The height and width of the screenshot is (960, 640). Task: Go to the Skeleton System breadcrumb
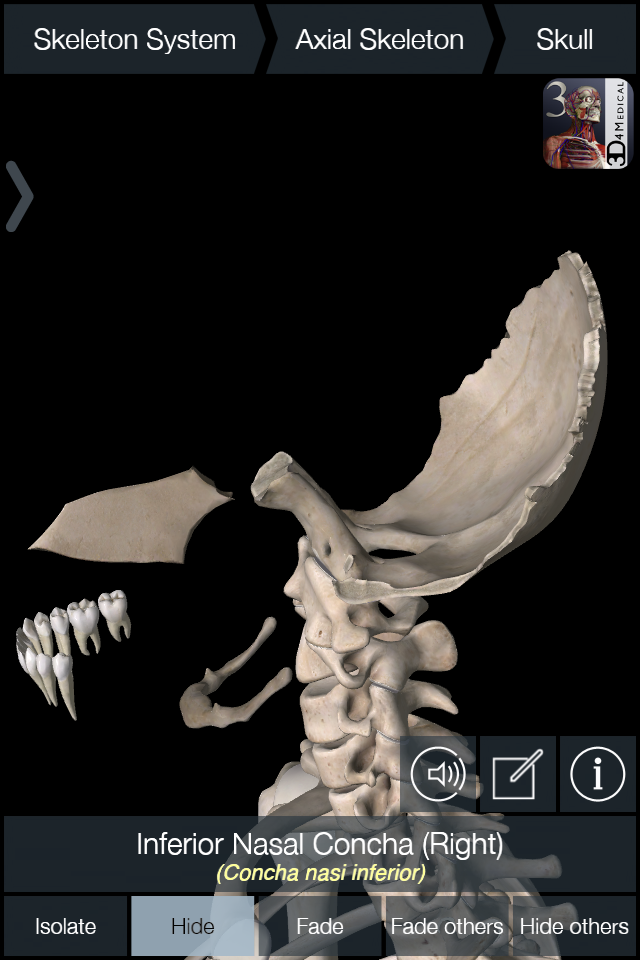click(134, 40)
